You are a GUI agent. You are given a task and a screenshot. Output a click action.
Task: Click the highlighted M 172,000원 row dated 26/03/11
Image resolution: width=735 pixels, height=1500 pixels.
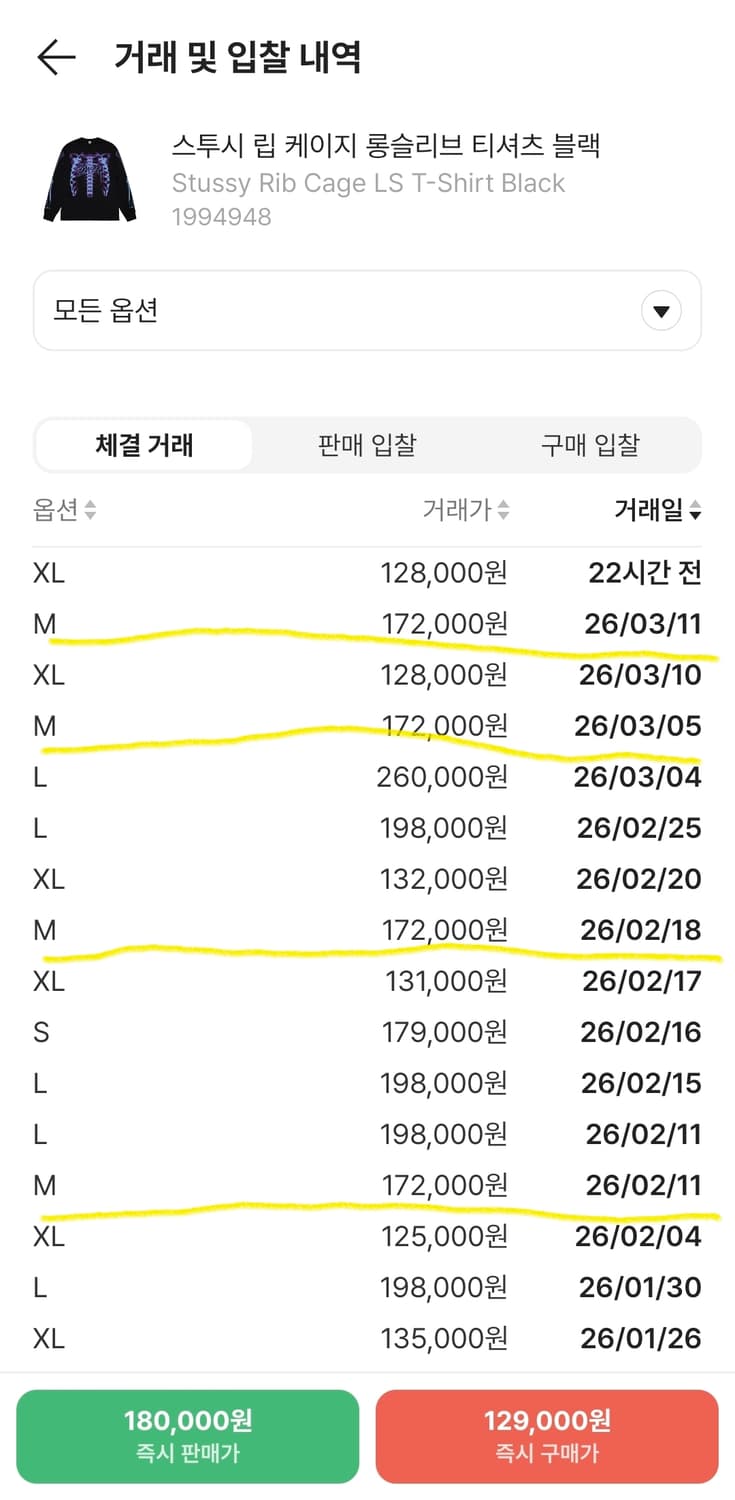coord(367,623)
